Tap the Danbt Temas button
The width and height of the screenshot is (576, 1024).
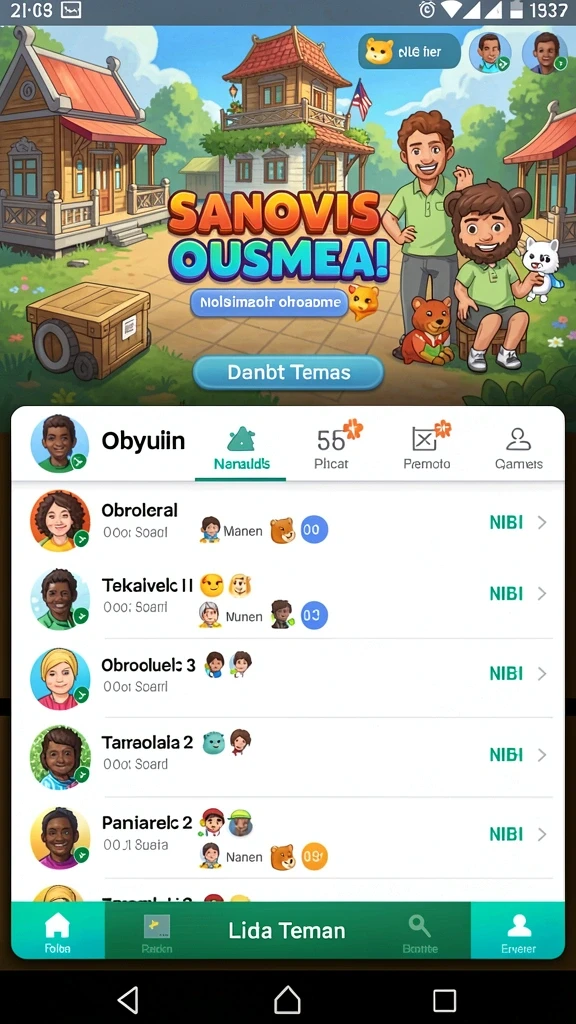click(x=288, y=372)
